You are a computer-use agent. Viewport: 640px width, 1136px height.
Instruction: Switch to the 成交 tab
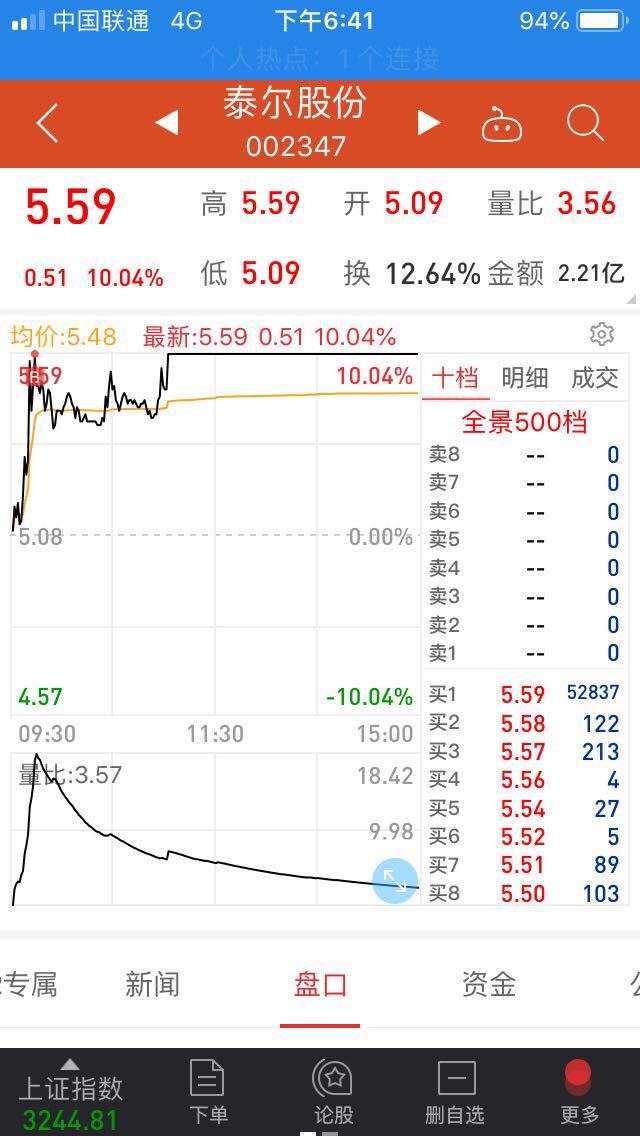click(594, 378)
